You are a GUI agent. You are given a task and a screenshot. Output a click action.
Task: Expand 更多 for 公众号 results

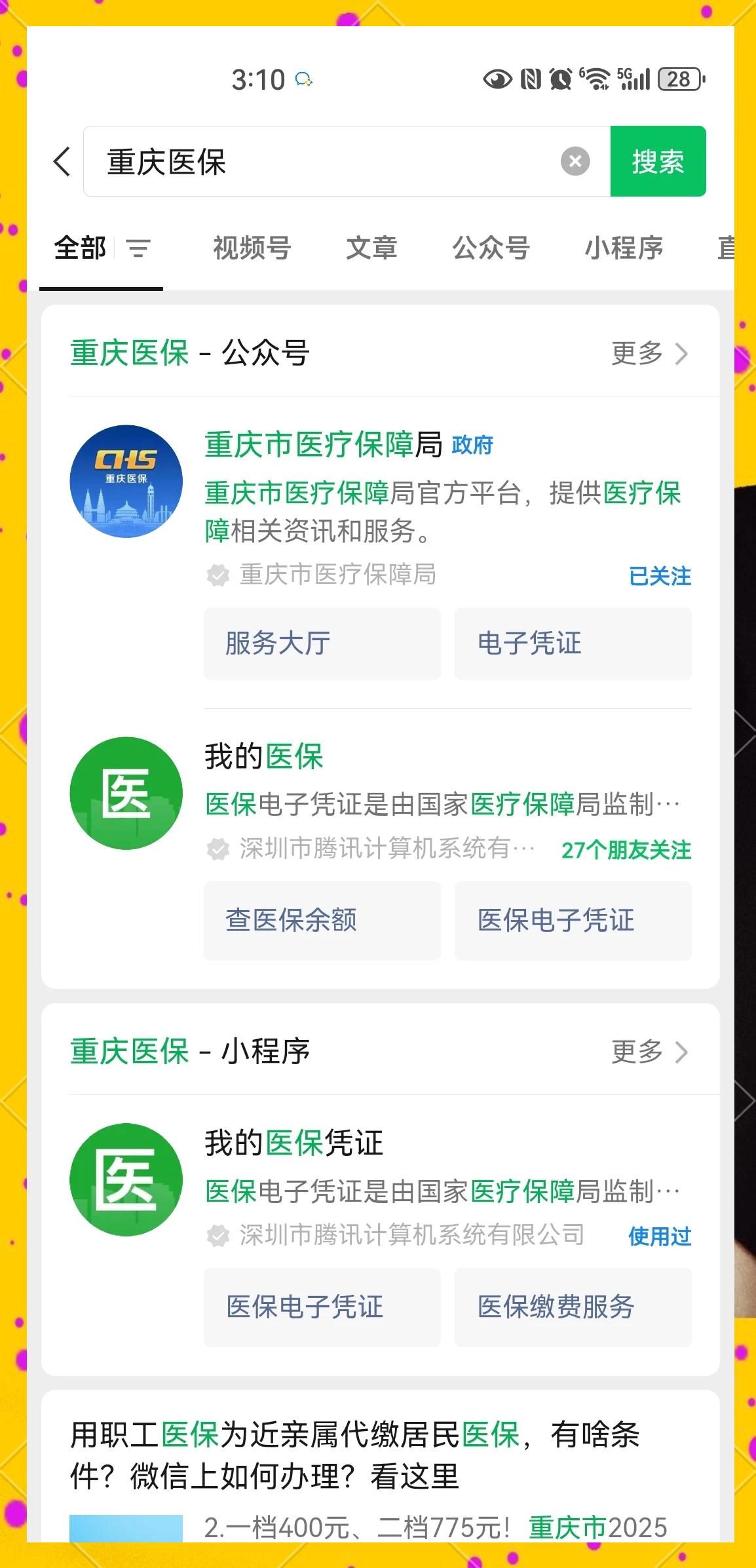pos(650,353)
